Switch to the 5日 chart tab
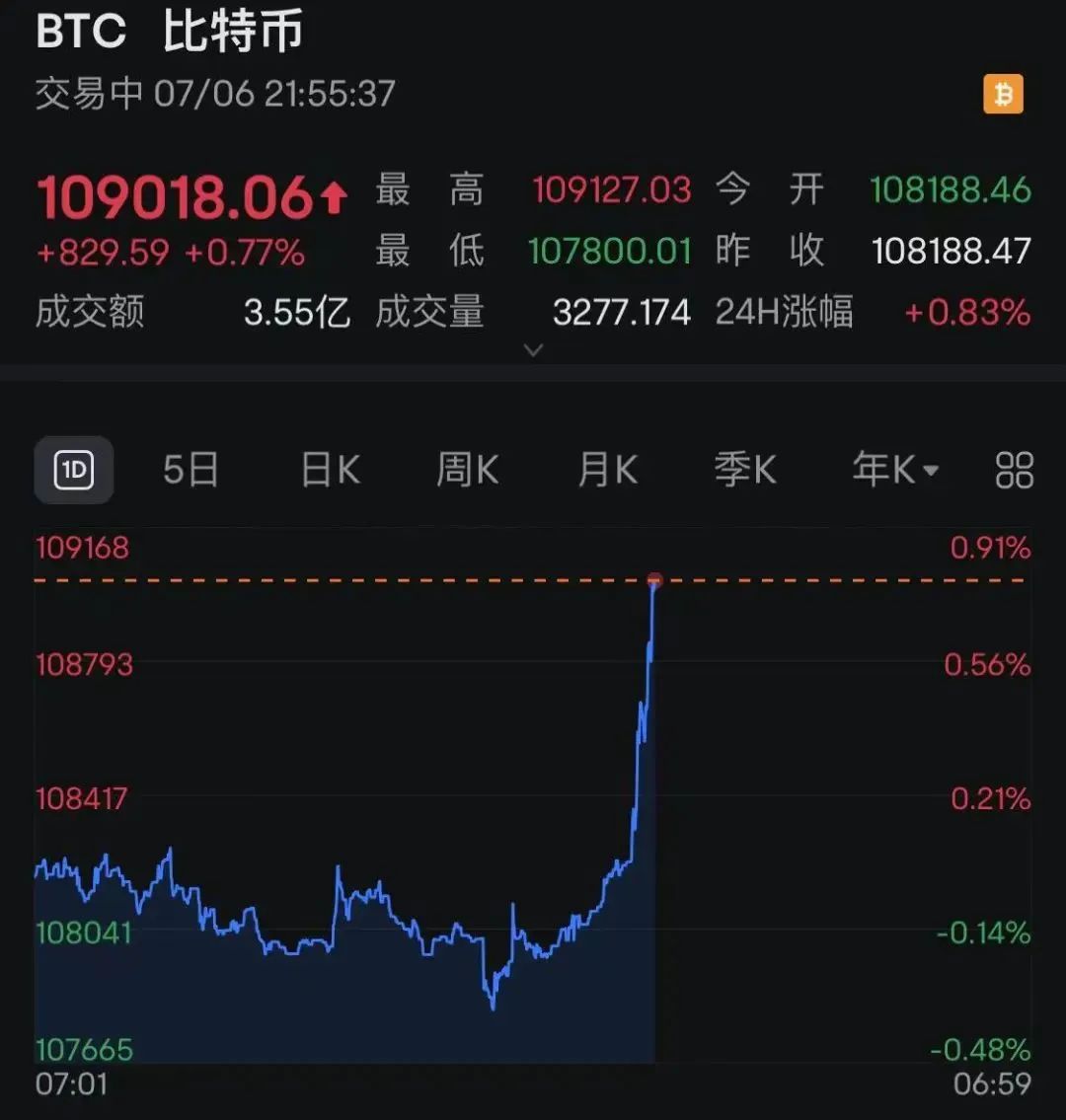1066x1120 pixels. tap(191, 471)
